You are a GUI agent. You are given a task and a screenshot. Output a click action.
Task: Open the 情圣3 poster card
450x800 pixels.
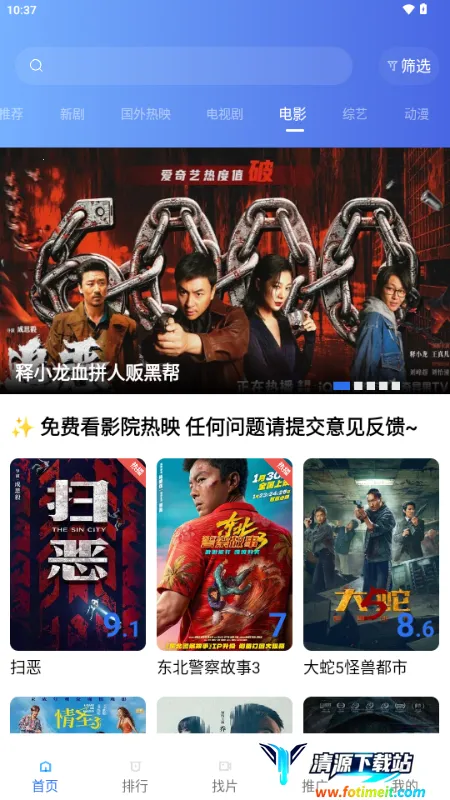[x=78, y=715]
